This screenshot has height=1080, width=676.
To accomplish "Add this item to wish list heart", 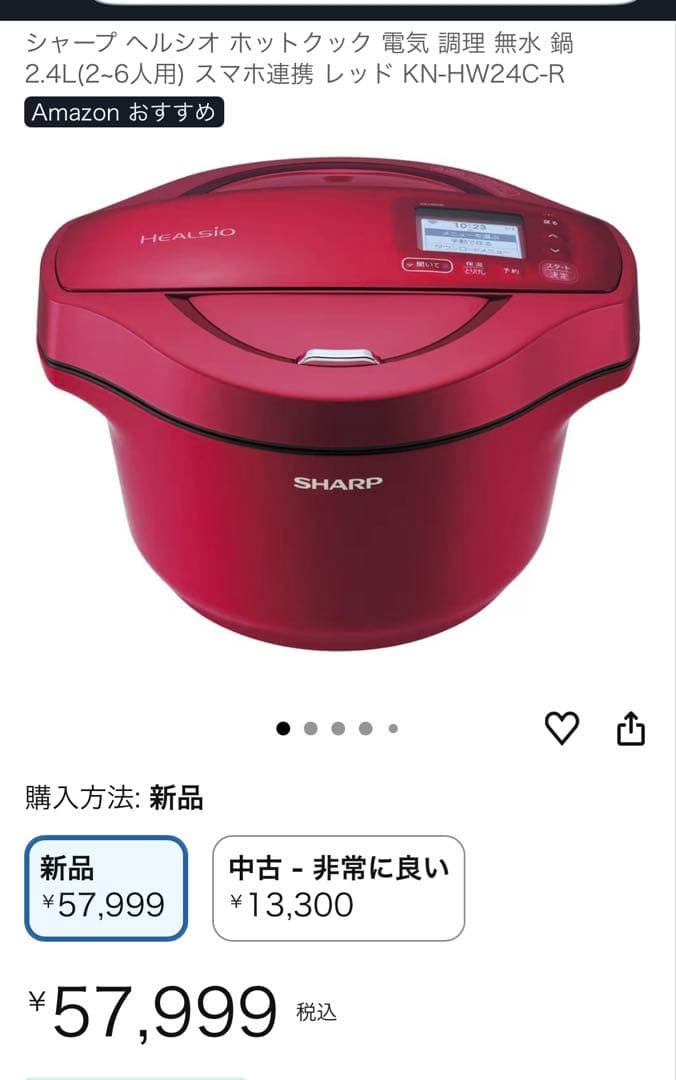I will point(561,729).
